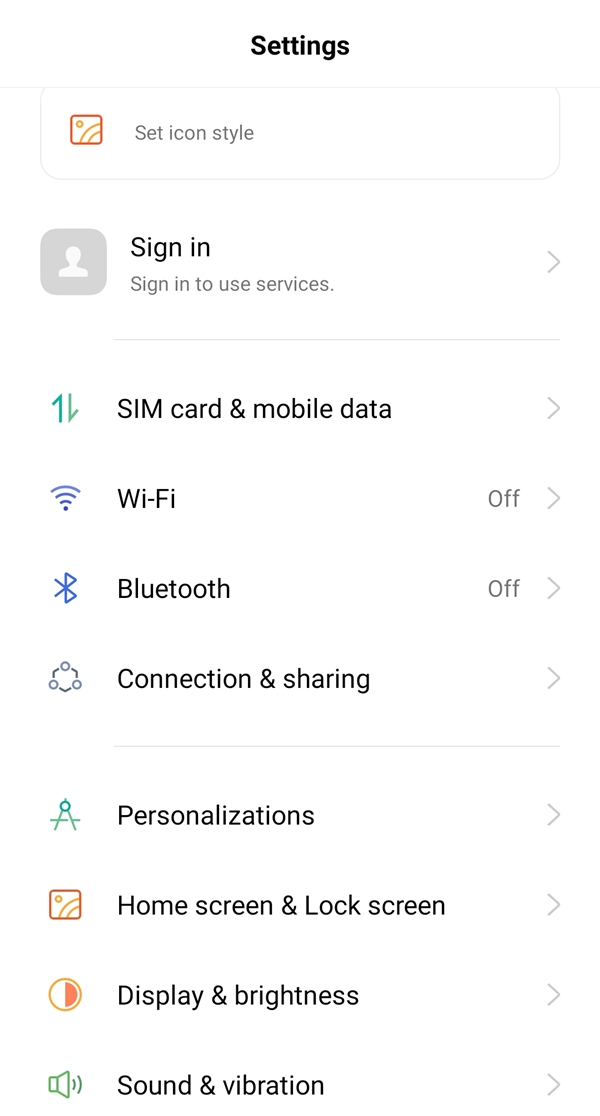Open Personalizations
The height and width of the screenshot is (1116, 600).
[300, 815]
